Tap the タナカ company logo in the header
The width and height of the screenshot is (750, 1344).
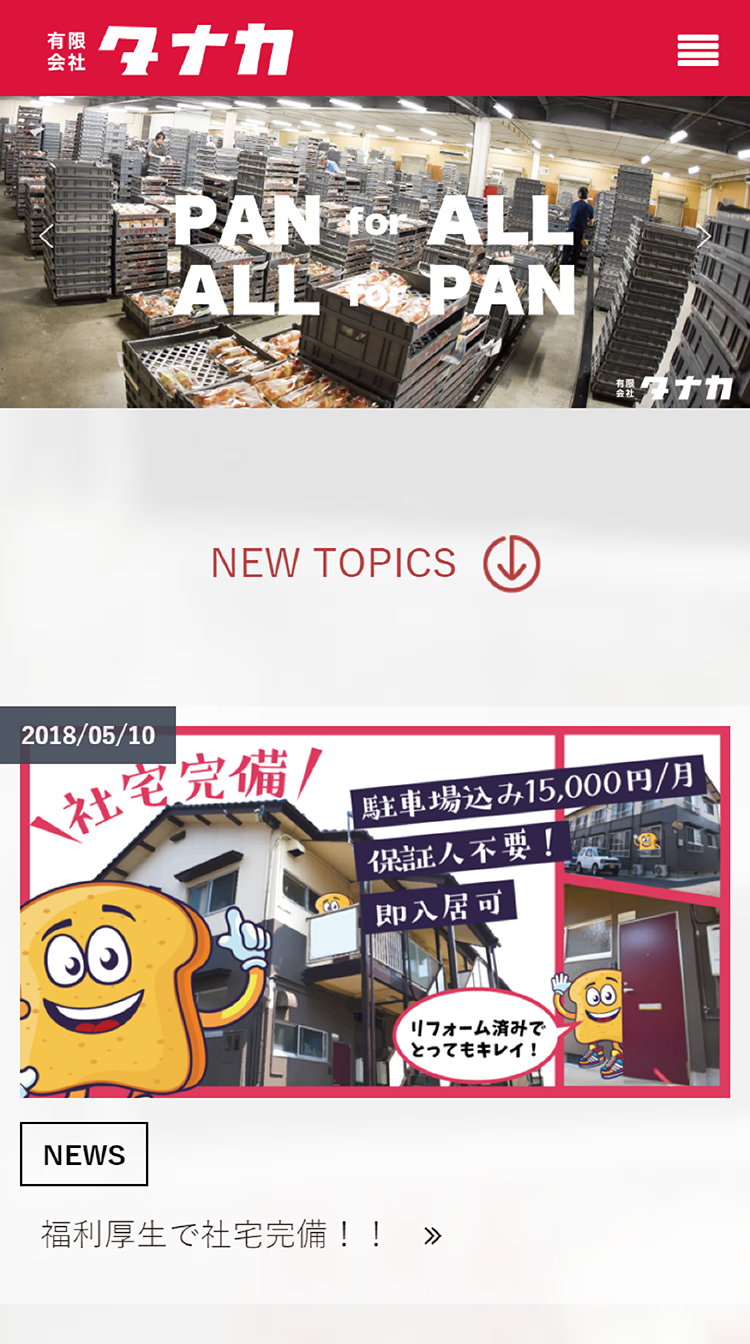click(x=171, y=50)
